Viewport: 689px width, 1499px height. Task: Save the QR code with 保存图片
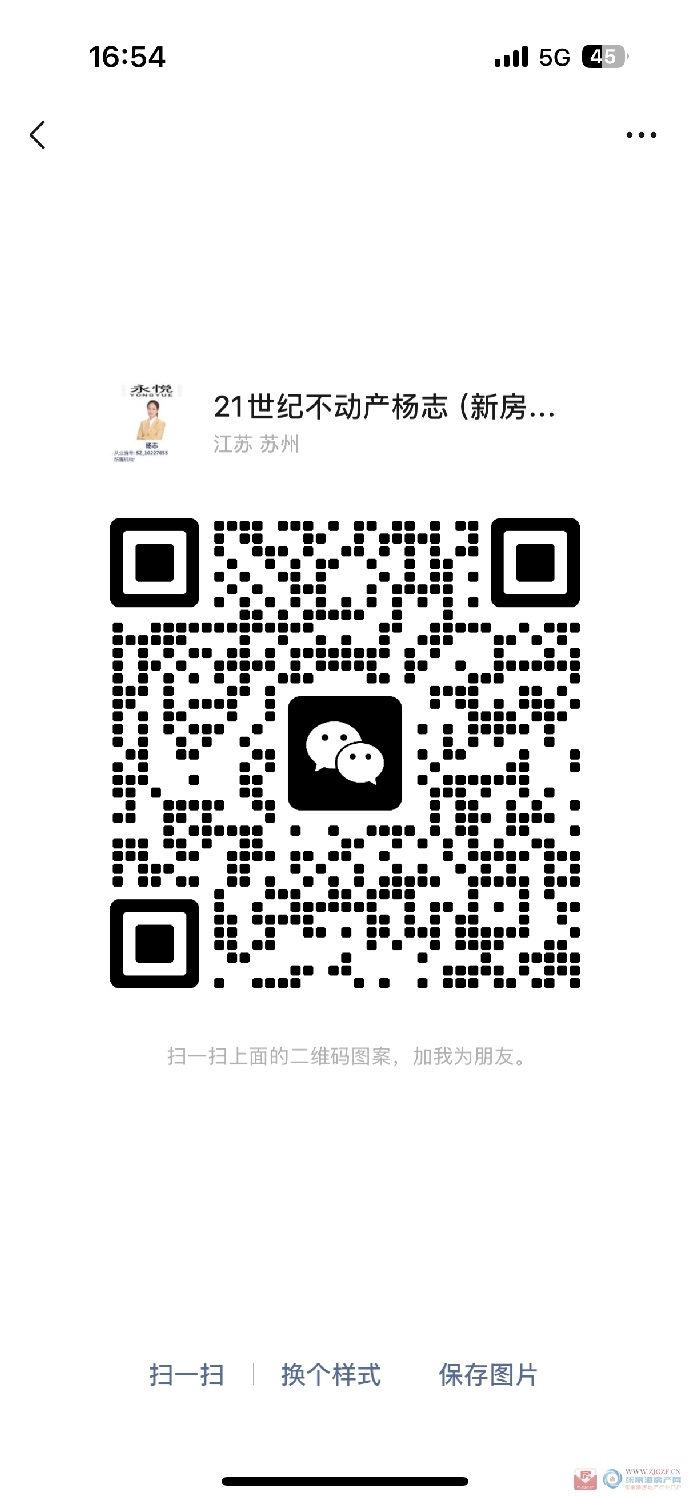pyautogui.click(x=488, y=1374)
